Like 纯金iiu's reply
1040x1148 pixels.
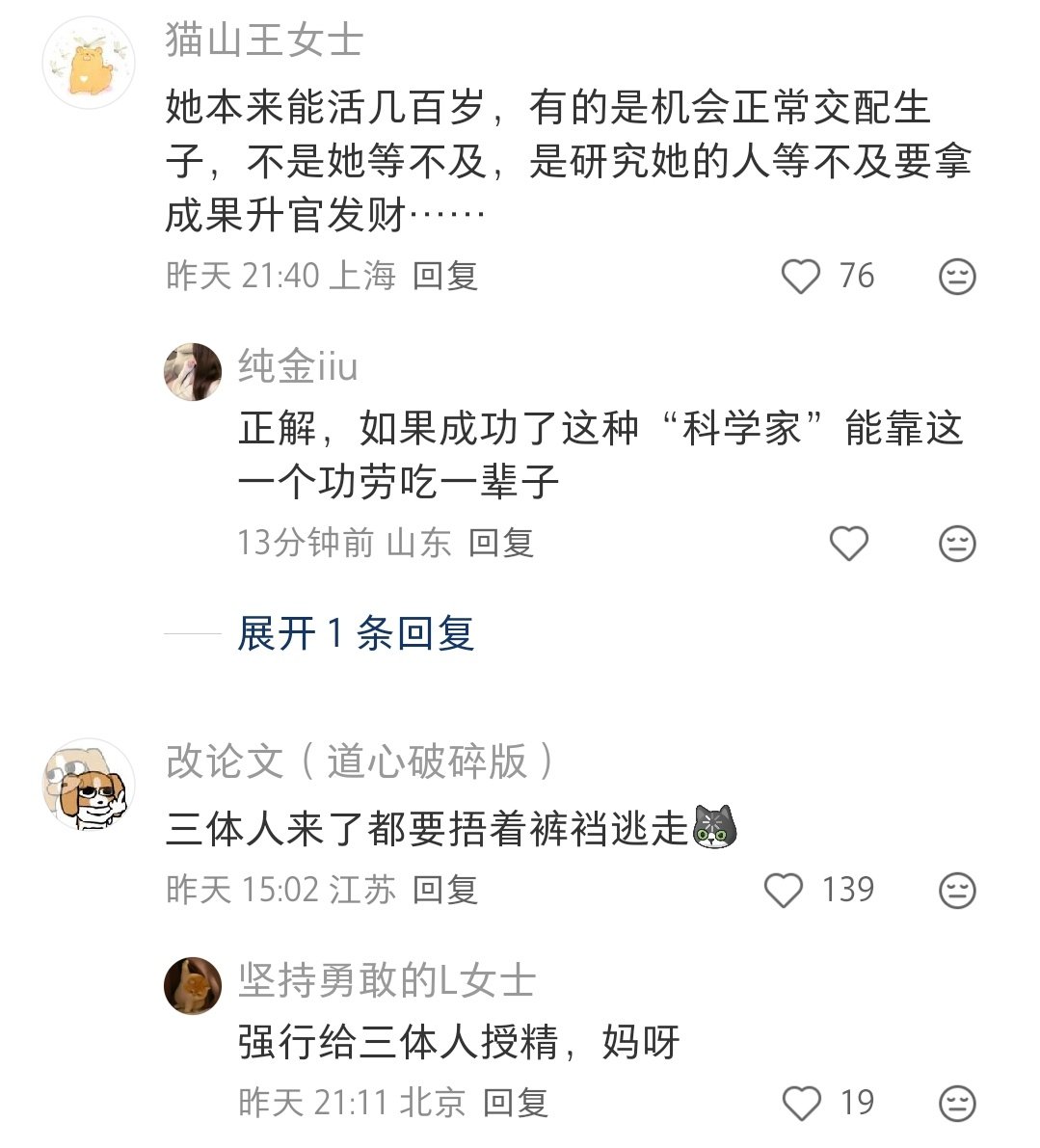pyautogui.click(x=849, y=544)
